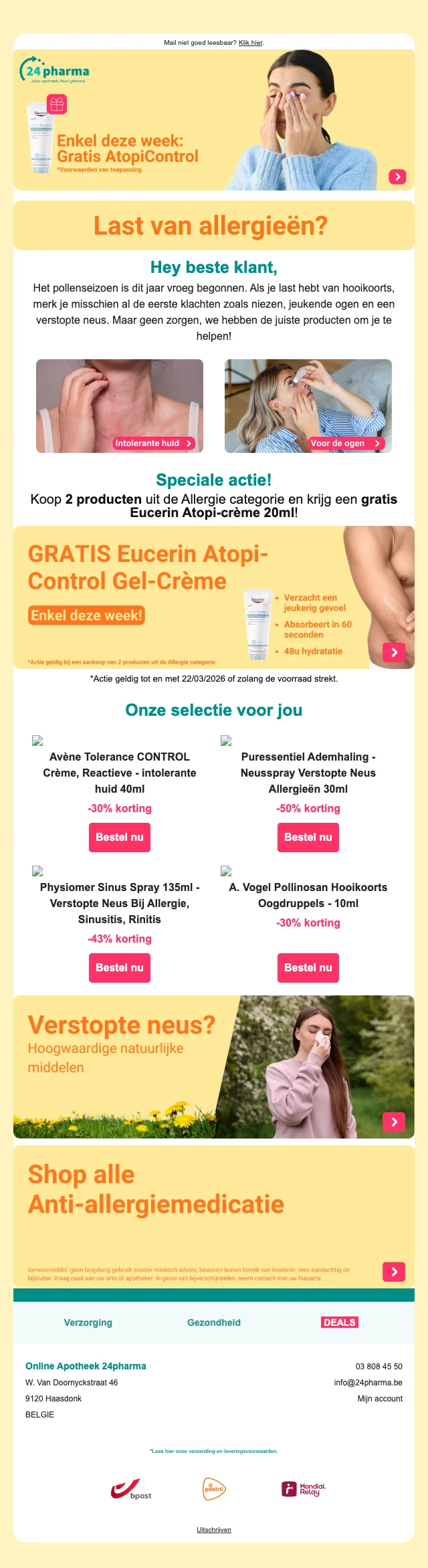
Task: Open the DEALS link
Action: tap(340, 1322)
